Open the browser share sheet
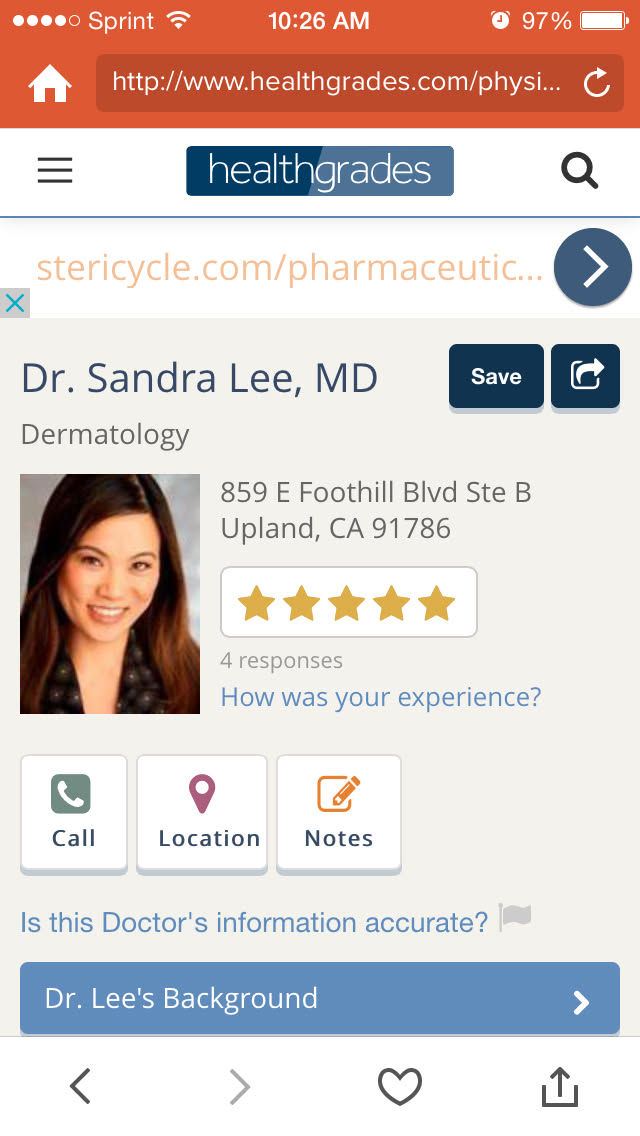The width and height of the screenshot is (640, 1136). click(560, 1086)
